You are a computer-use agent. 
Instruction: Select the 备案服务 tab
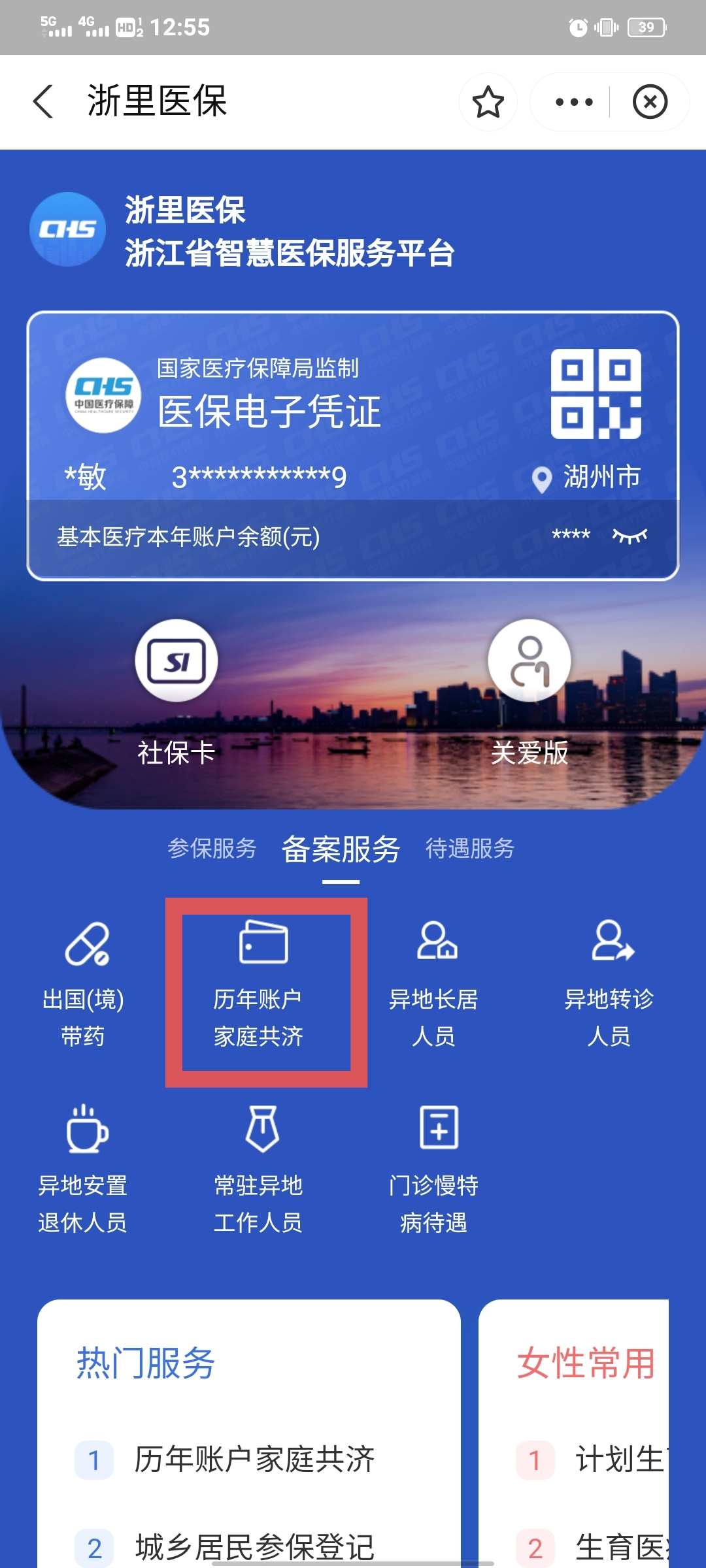(x=341, y=849)
